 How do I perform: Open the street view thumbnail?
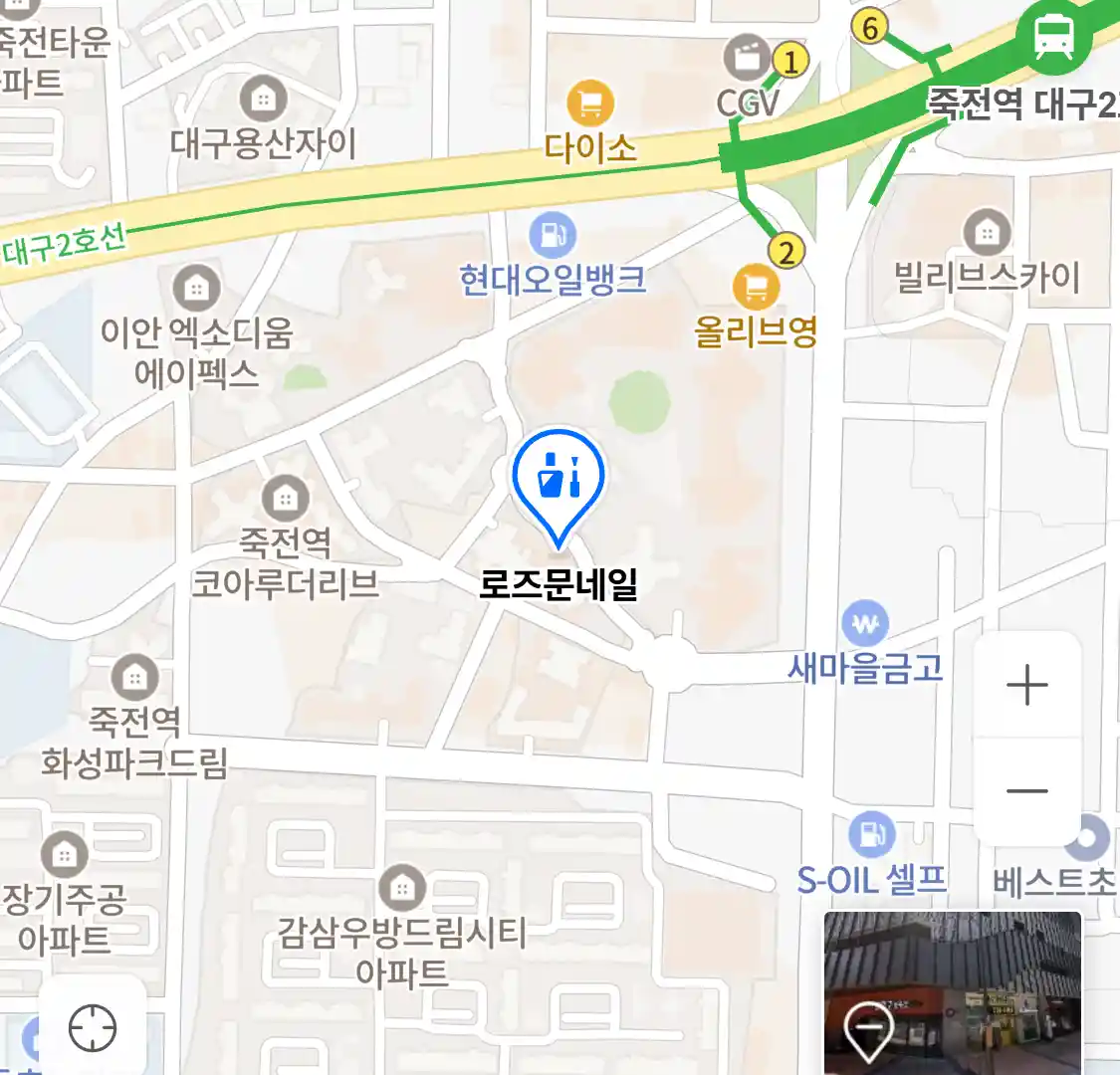tap(952, 992)
